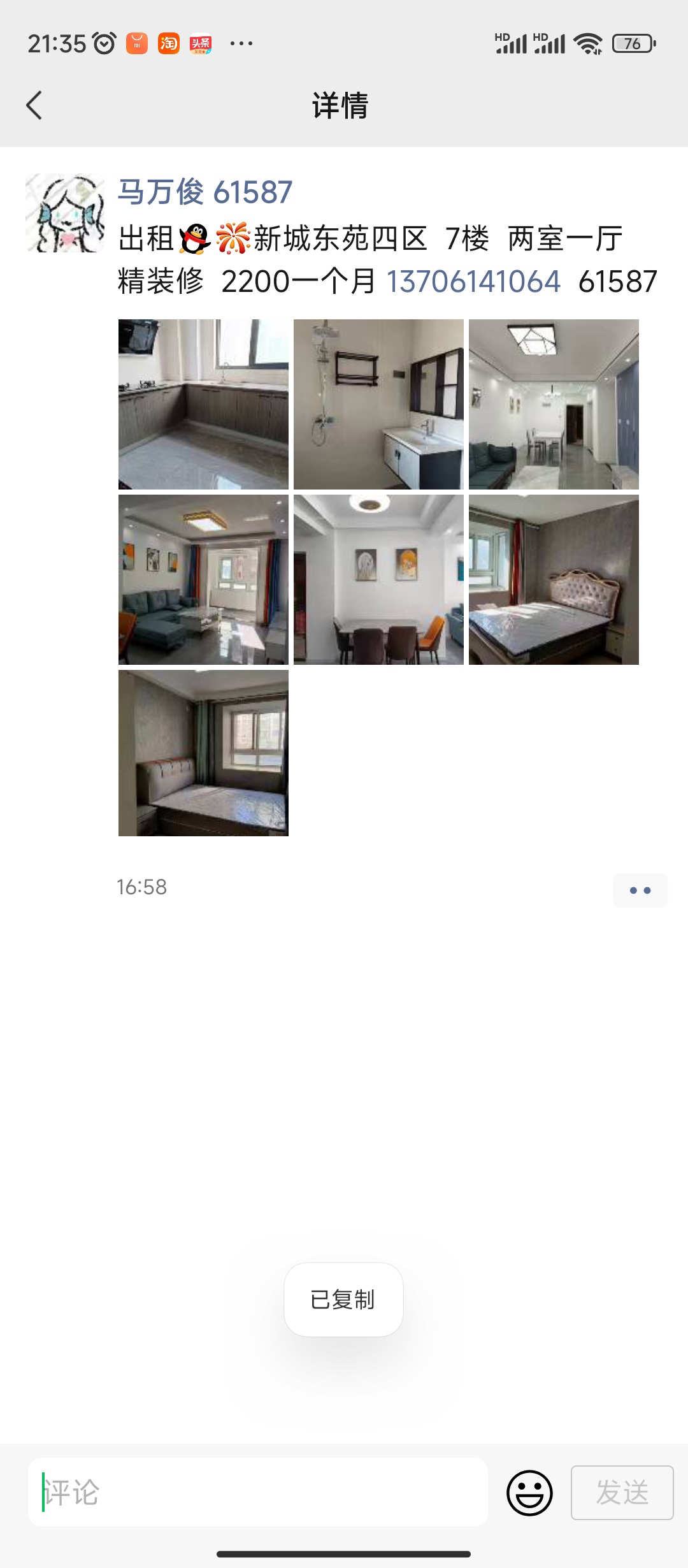The width and height of the screenshot is (688, 1568).
Task: View the last bedroom photo with green curtains
Action: [x=203, y=753]
